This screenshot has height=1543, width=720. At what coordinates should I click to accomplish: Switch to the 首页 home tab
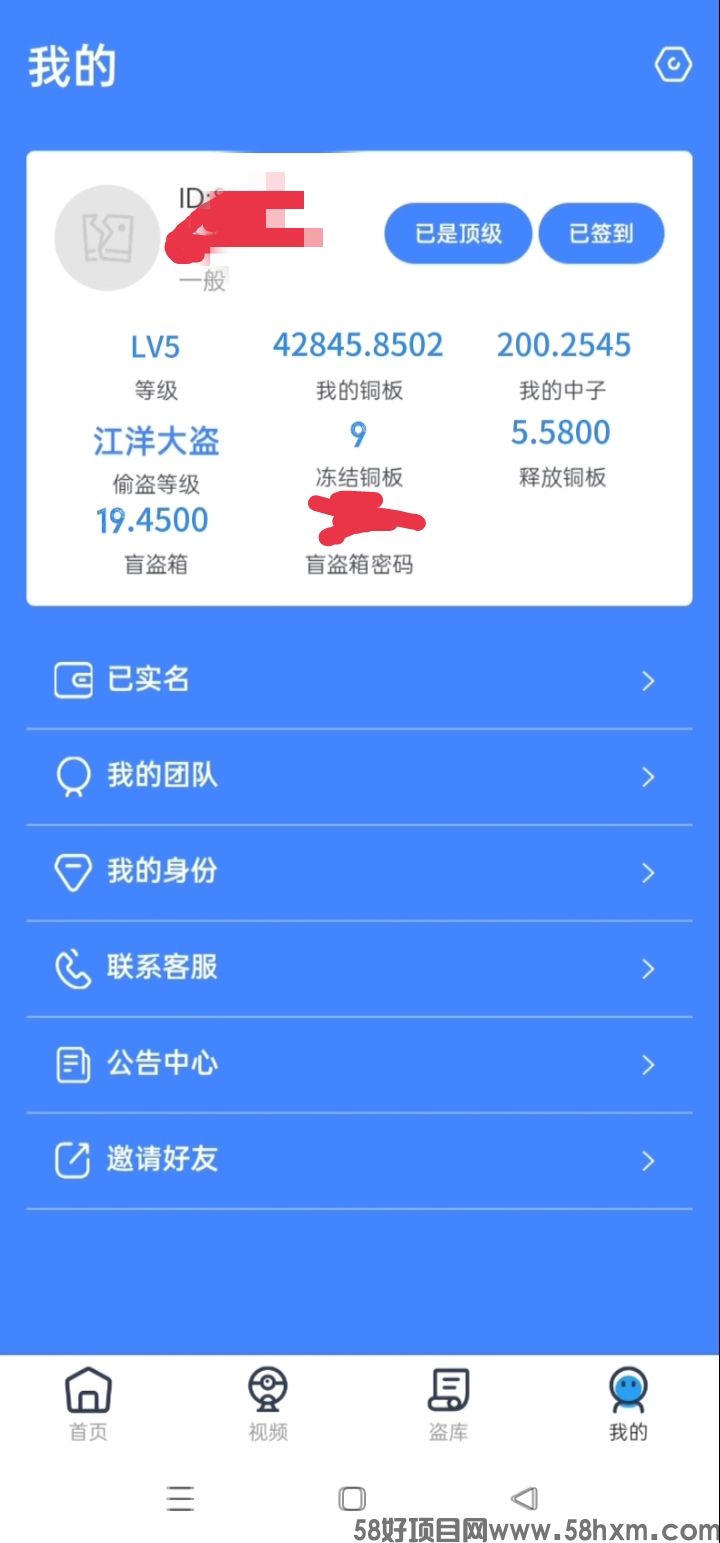tap(88, 1404)
